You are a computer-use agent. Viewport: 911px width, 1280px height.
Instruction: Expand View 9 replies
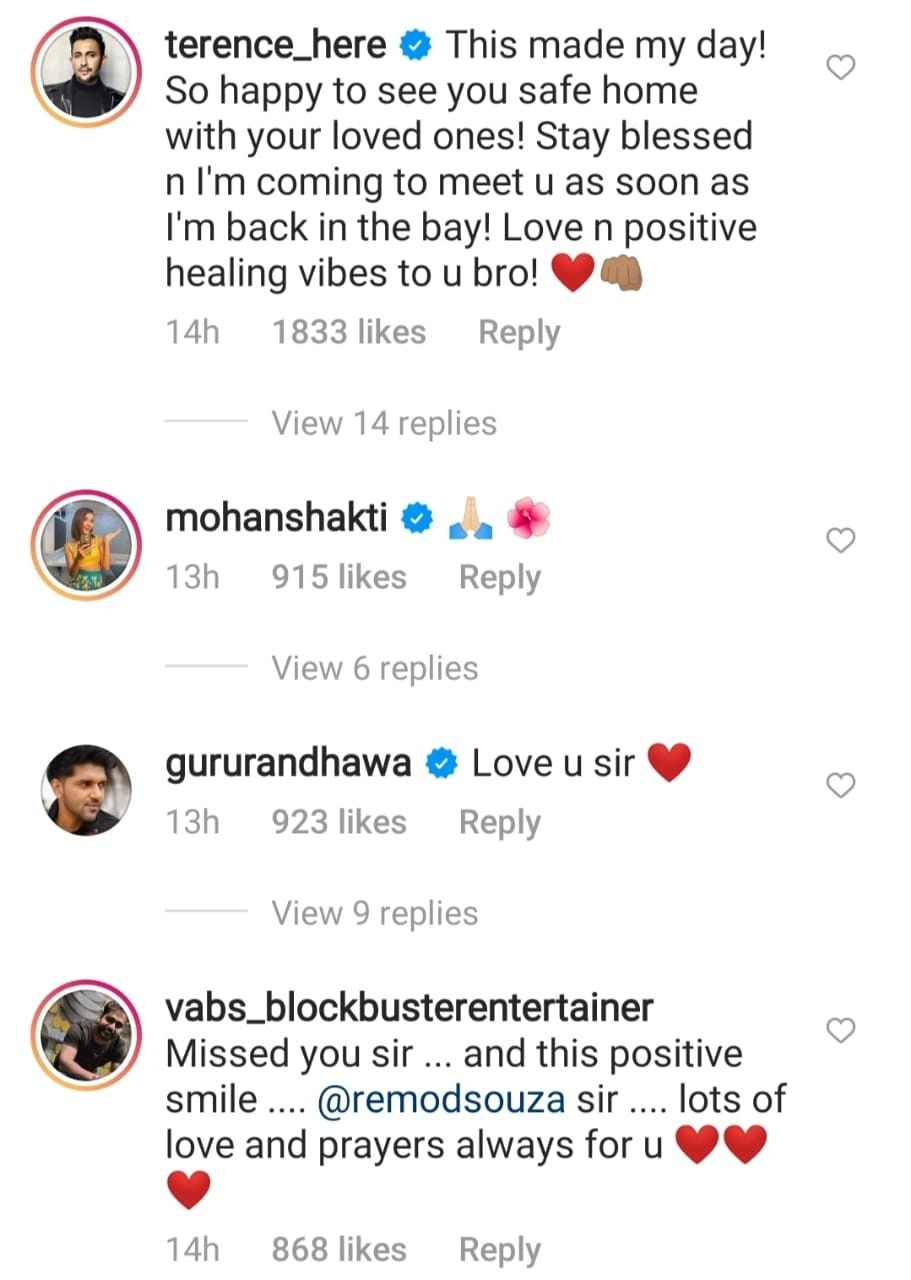pos(375,913)
